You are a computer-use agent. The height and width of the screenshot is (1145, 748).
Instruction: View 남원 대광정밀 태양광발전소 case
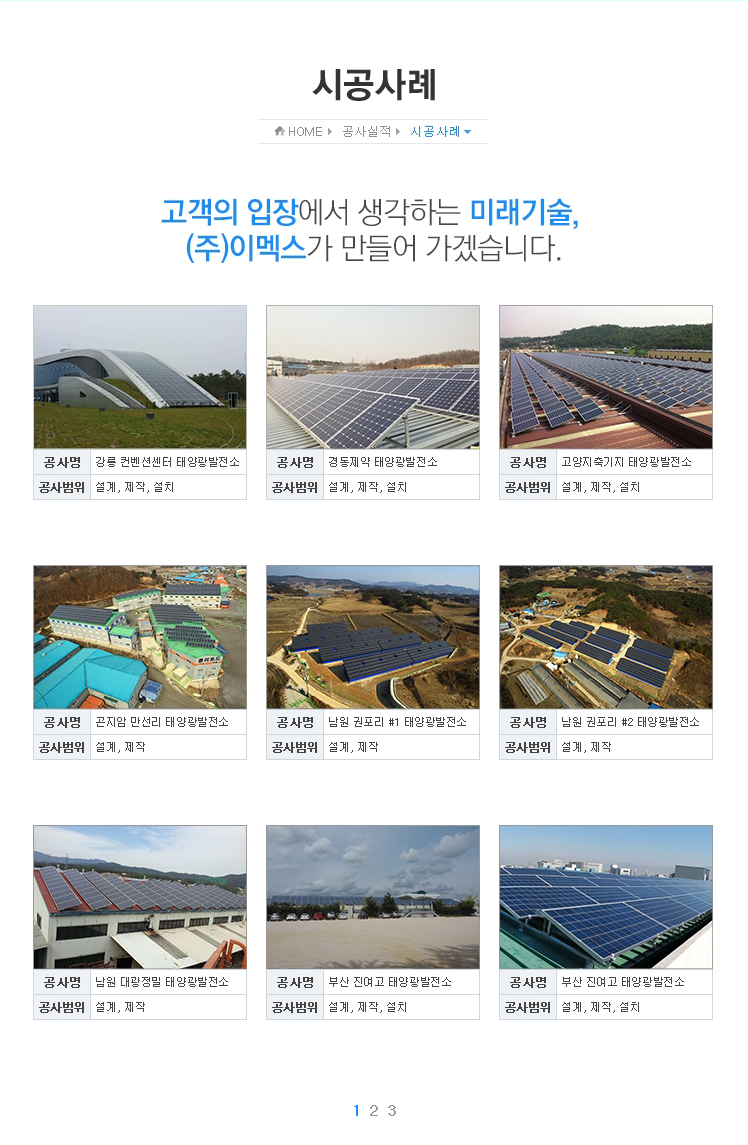140,897
